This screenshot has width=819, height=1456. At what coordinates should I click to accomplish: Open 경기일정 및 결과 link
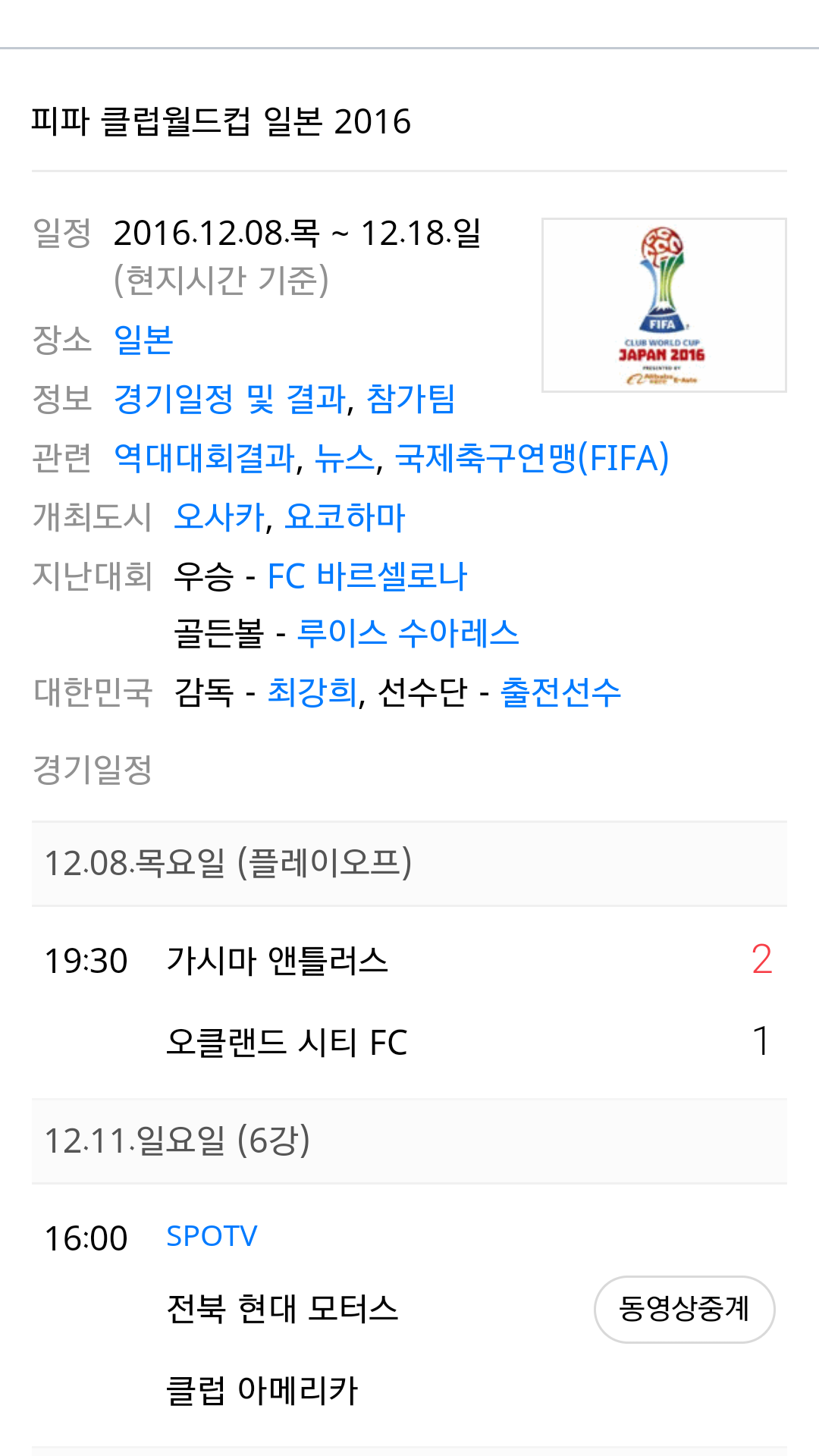coord(230,399)
